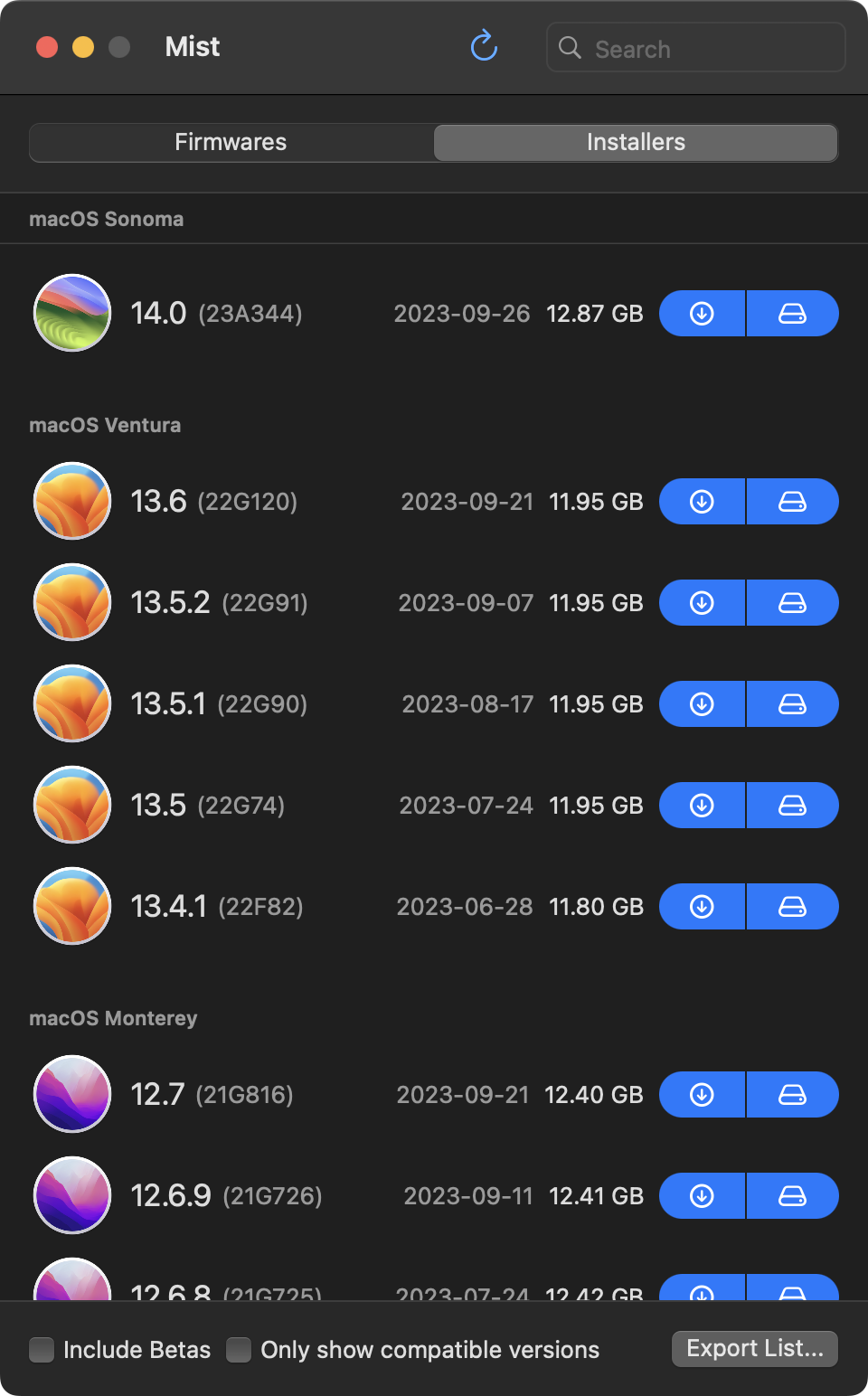Create bootable installer for Monterey 12.6.9

tap(792, 1196)
